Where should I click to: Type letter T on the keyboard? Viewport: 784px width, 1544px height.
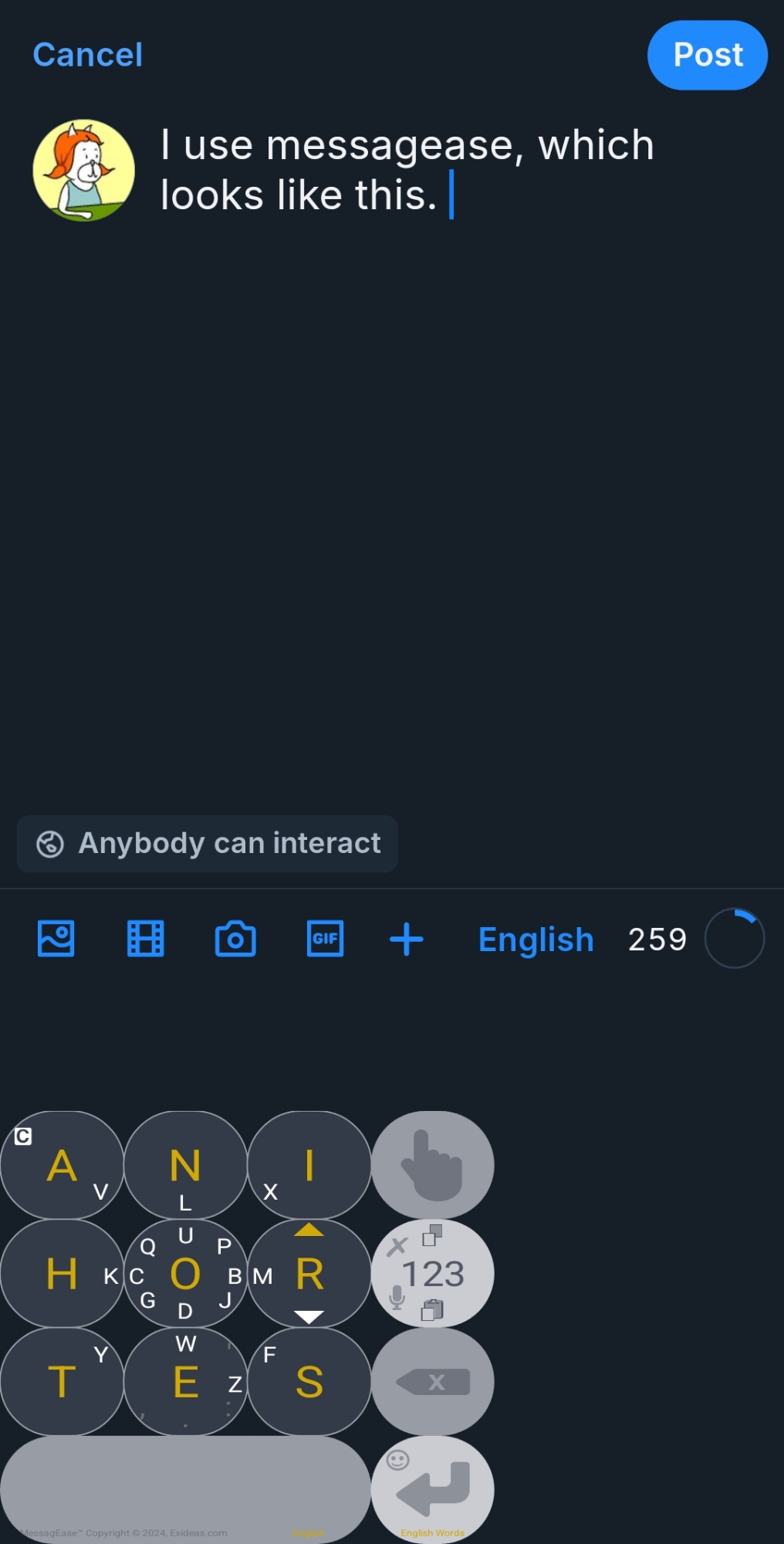62,1382
